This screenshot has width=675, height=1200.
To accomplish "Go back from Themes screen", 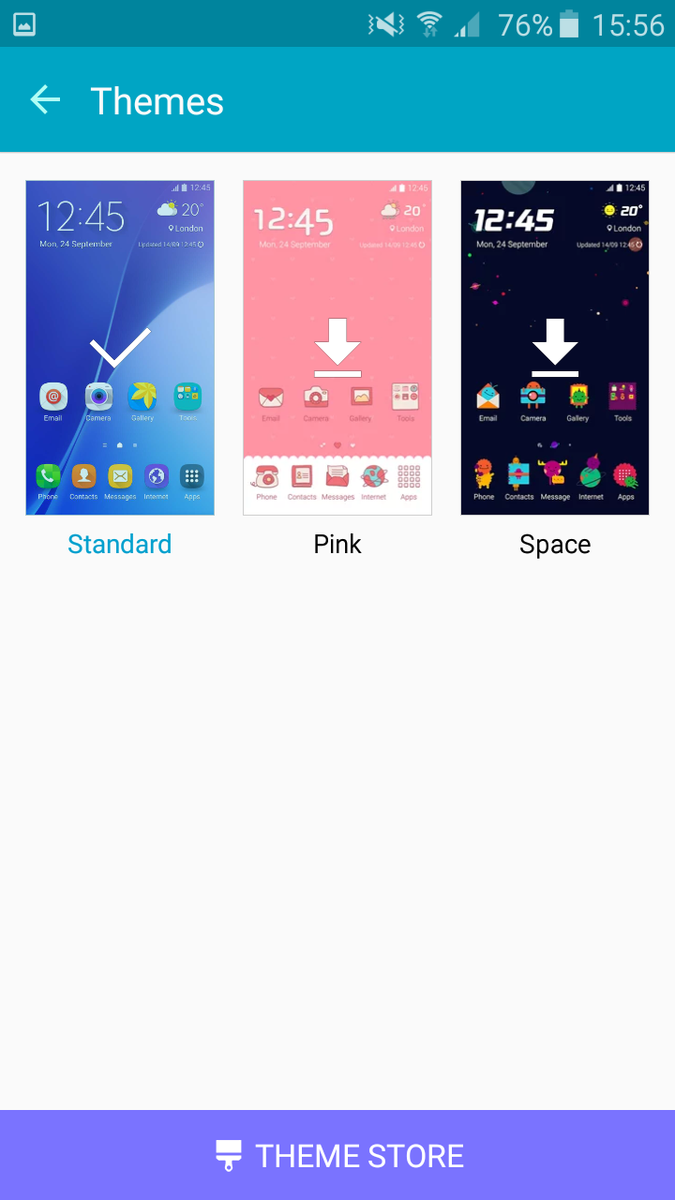I will [45, 100].
